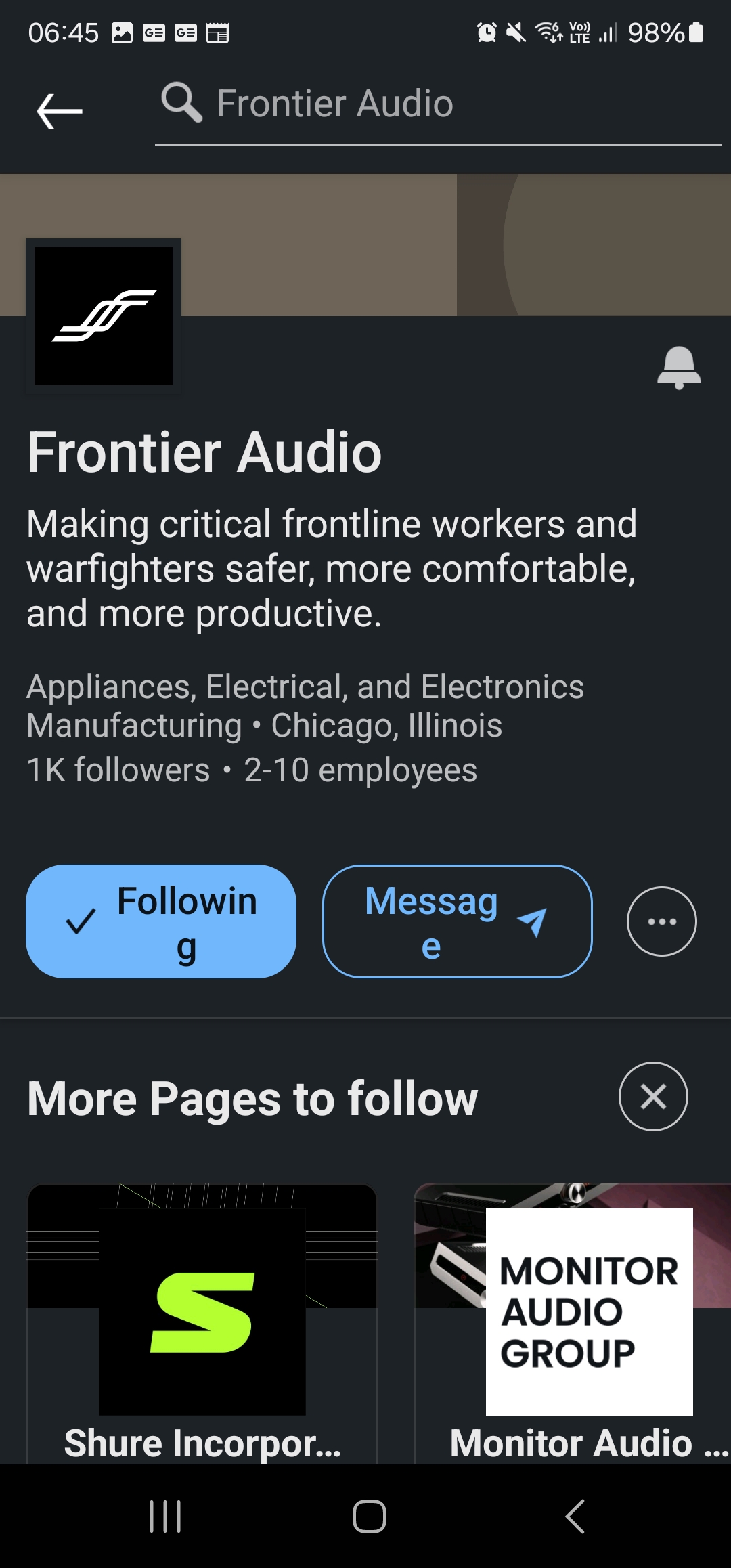The width and height of the screenshot is (731, 1568).
Task: Open the notification bell for Frontier Audio
Action: click(679, 368)
